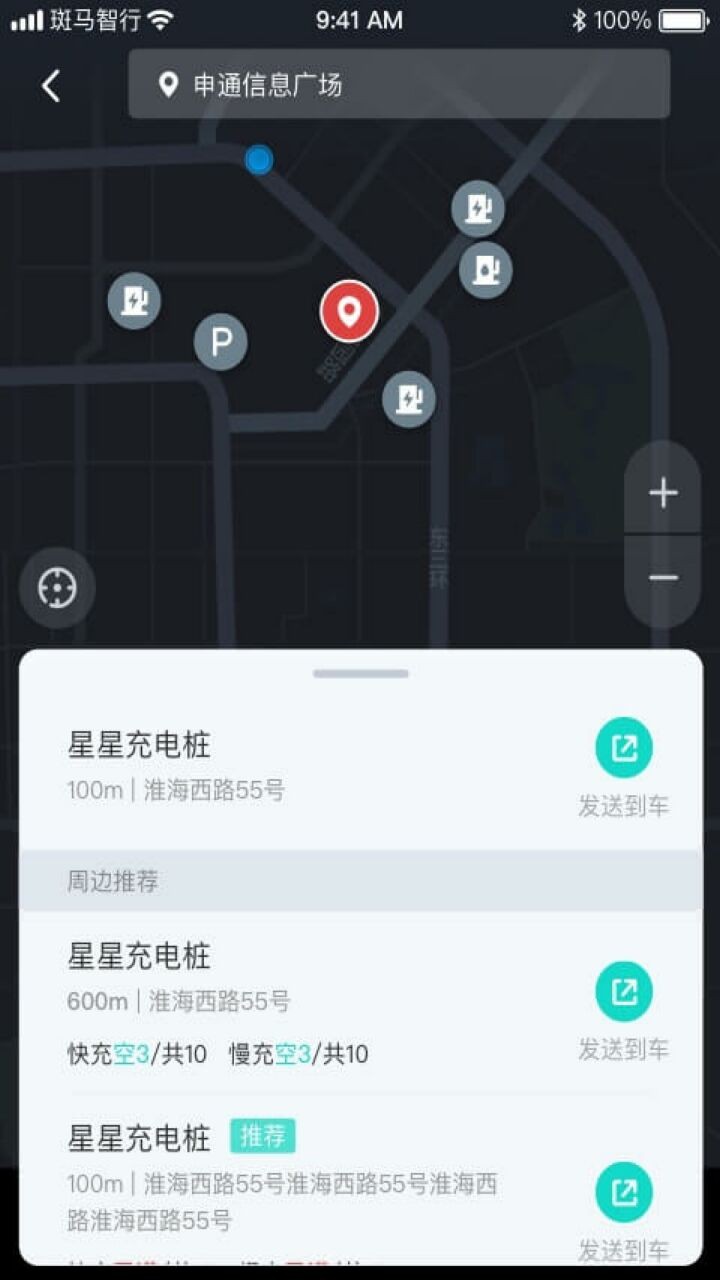Select the charging station icon near top right
720x1280 pixels.
(478, 210)
